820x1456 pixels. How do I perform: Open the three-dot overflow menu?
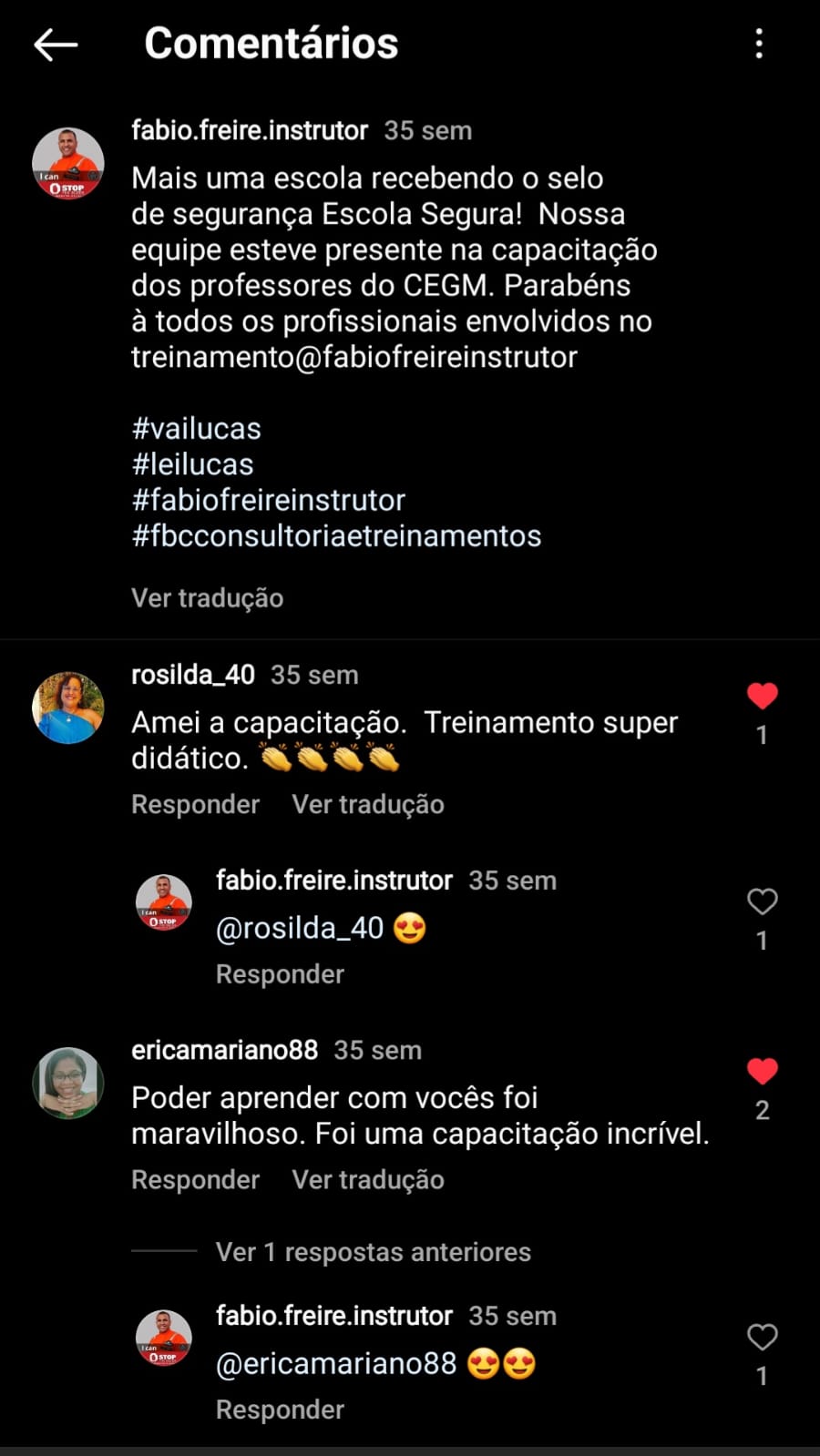pyautogui.click(x=759, y=44)
